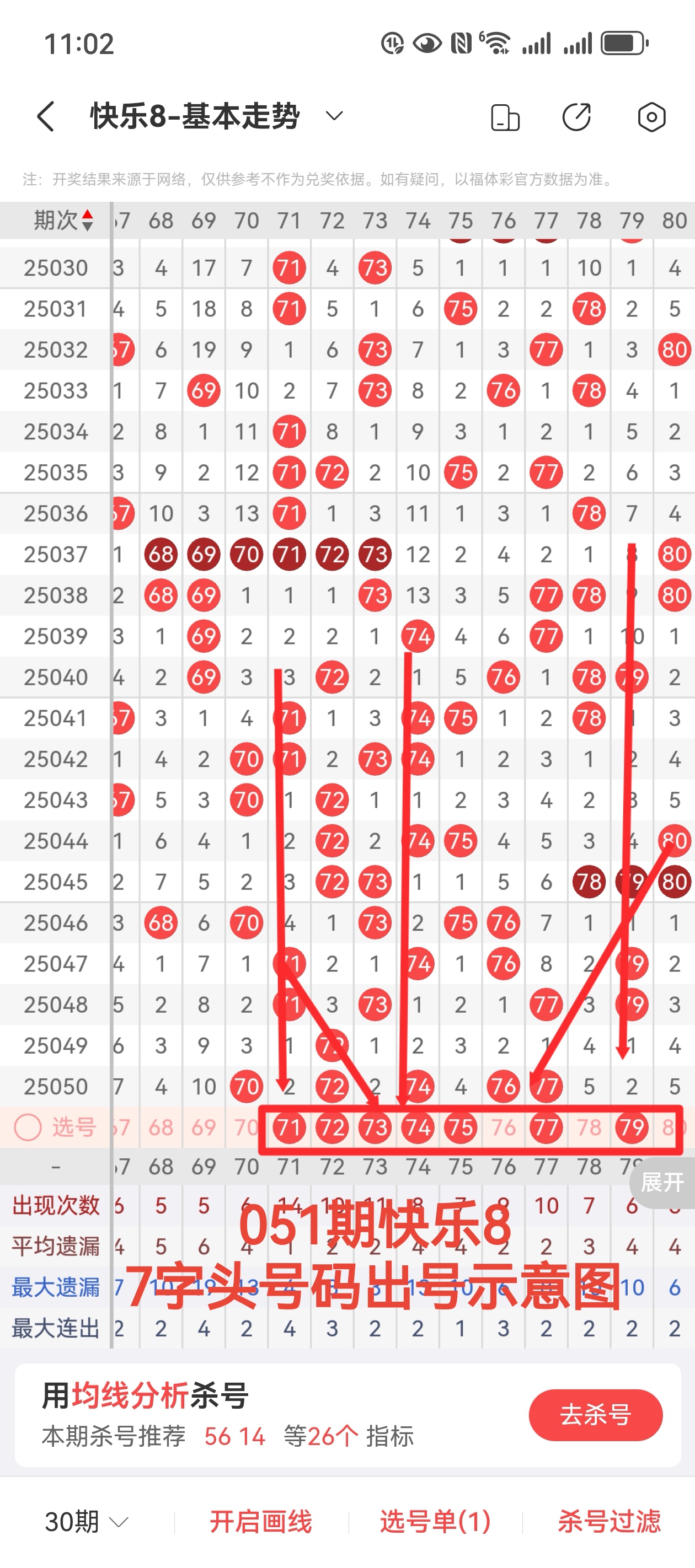Tap the 选号 circle toggle
This screenshot has width=695, height=1568.
pyautogui.click(x=28, y=1127)
